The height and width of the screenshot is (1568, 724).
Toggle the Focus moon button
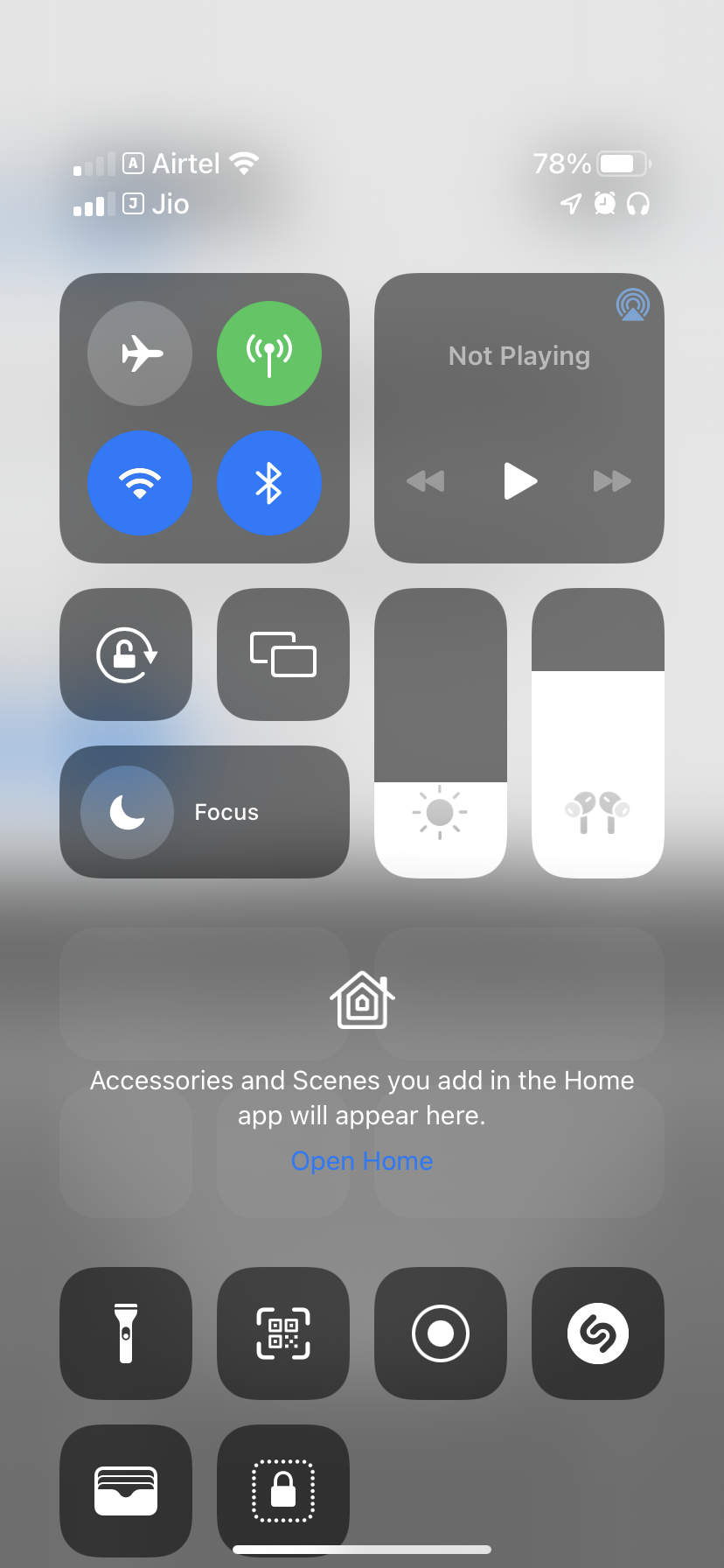(128, 812)
